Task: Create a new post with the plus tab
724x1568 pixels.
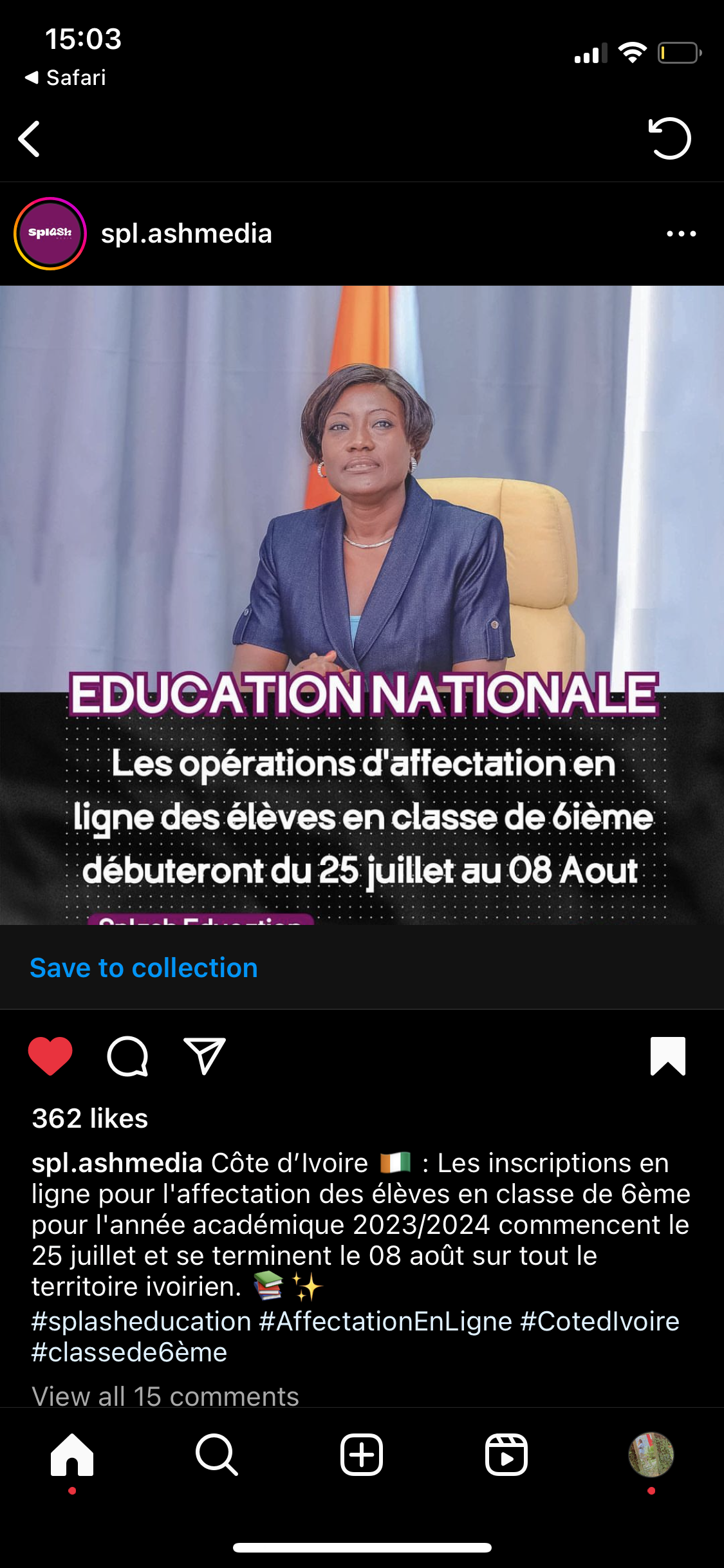Action: (362, 1455)
